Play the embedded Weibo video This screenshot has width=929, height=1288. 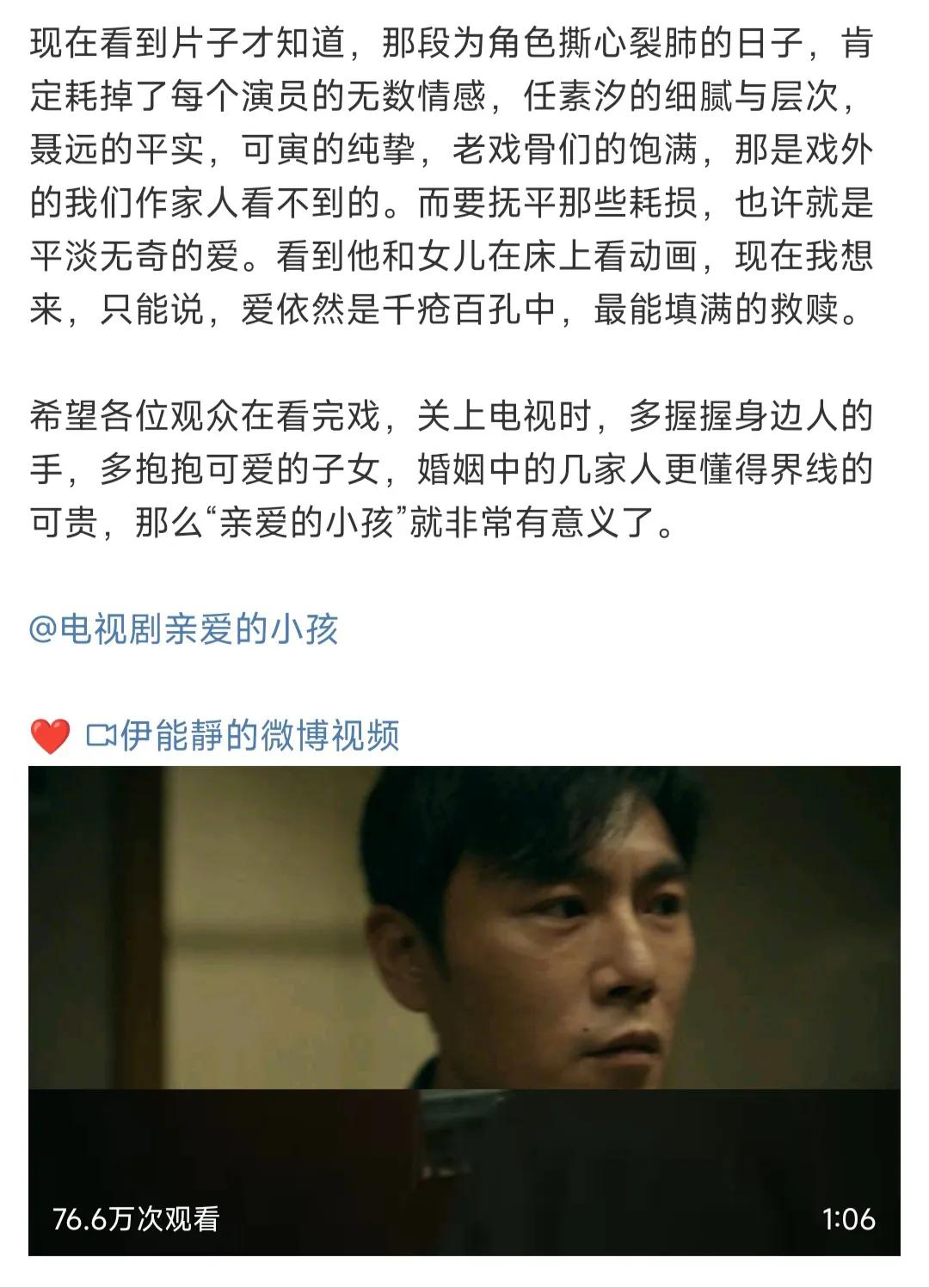(464, 1010)
